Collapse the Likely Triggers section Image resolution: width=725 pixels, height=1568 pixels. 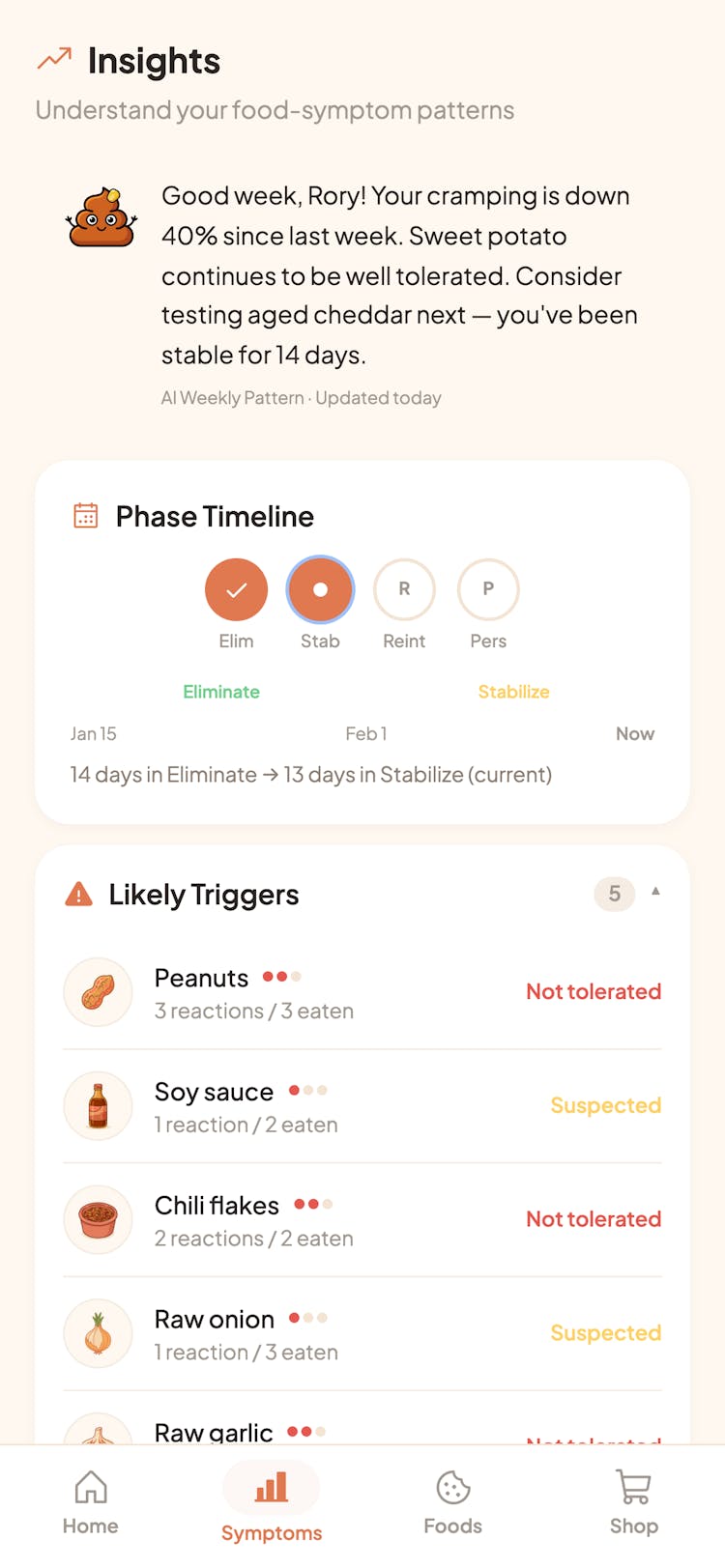[x=654, y=893]
